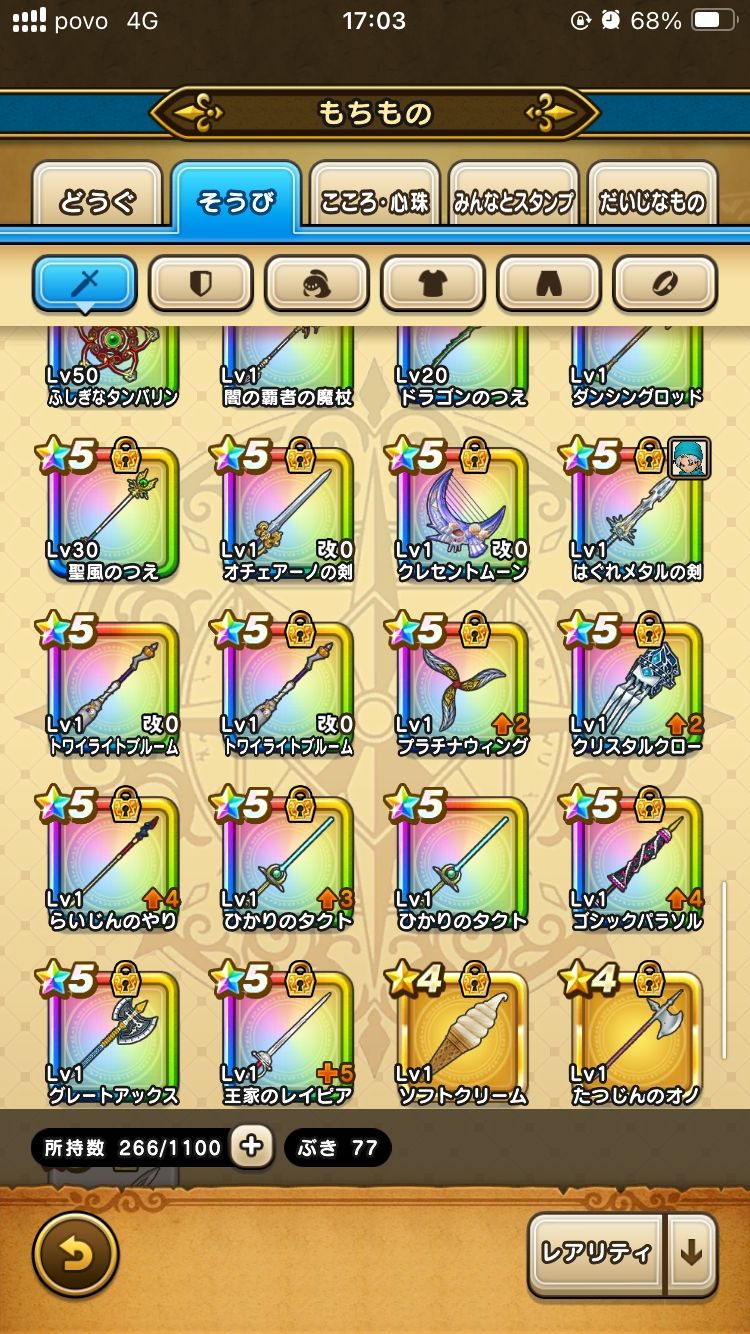Go back with the yellow return arrow
The width and height of the screenshot is (750, 1334).
76,1255
